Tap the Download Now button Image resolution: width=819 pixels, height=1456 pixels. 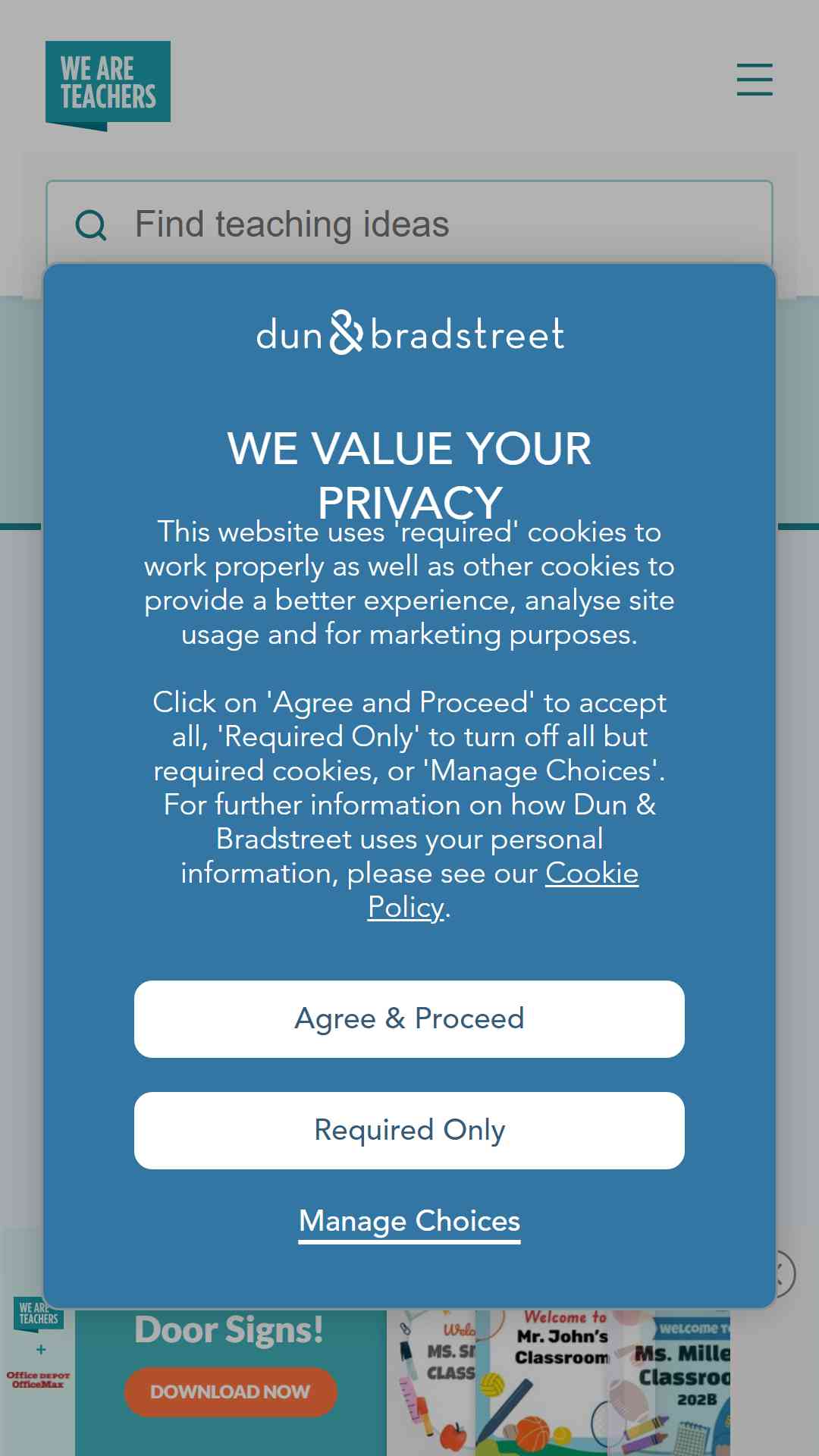(231, 1392)
